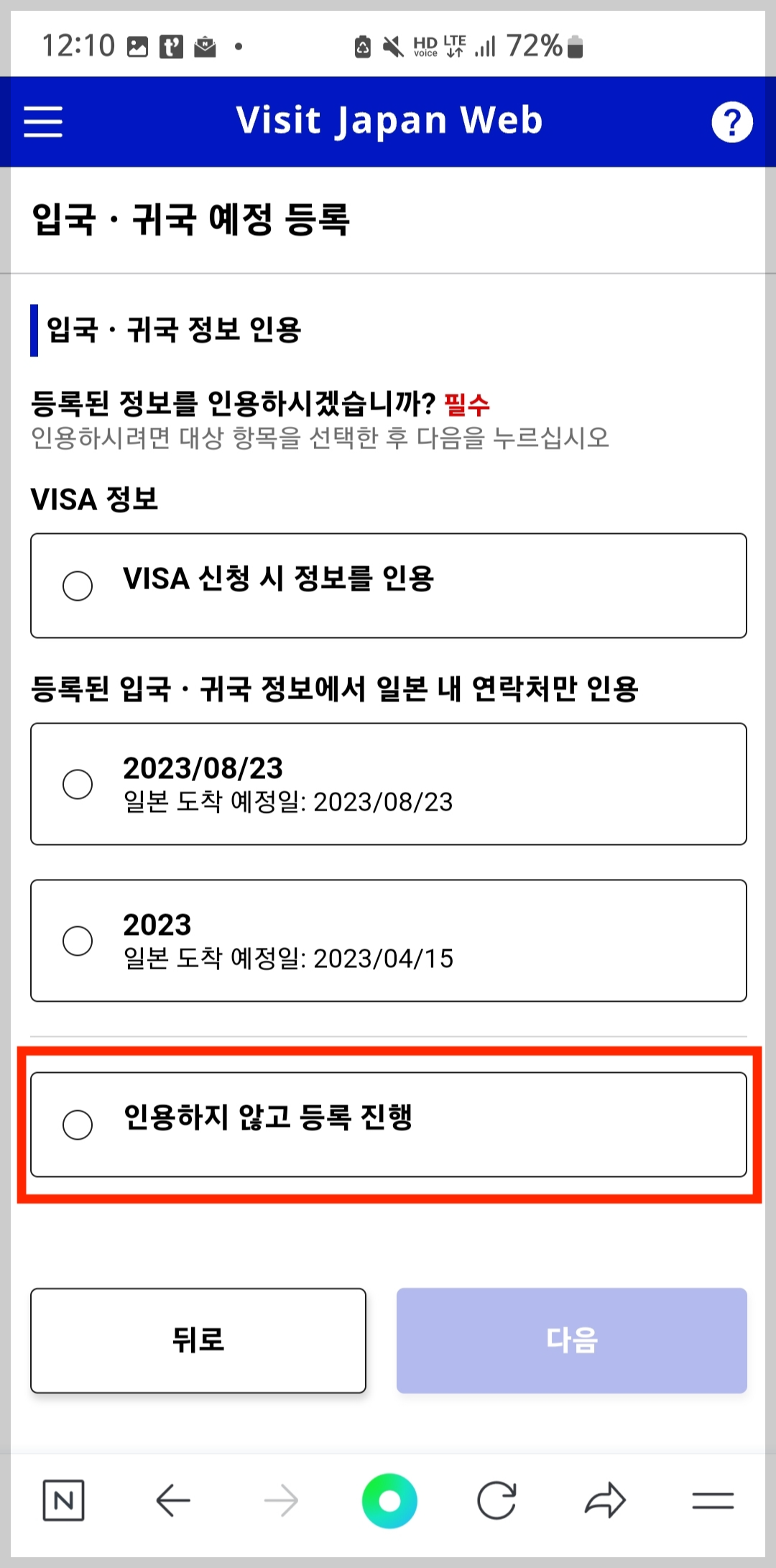This screenshot has width=776, height=1568.
Task: Choose the 인용하지 않고 등록 진행 option
Action: 78,1123
